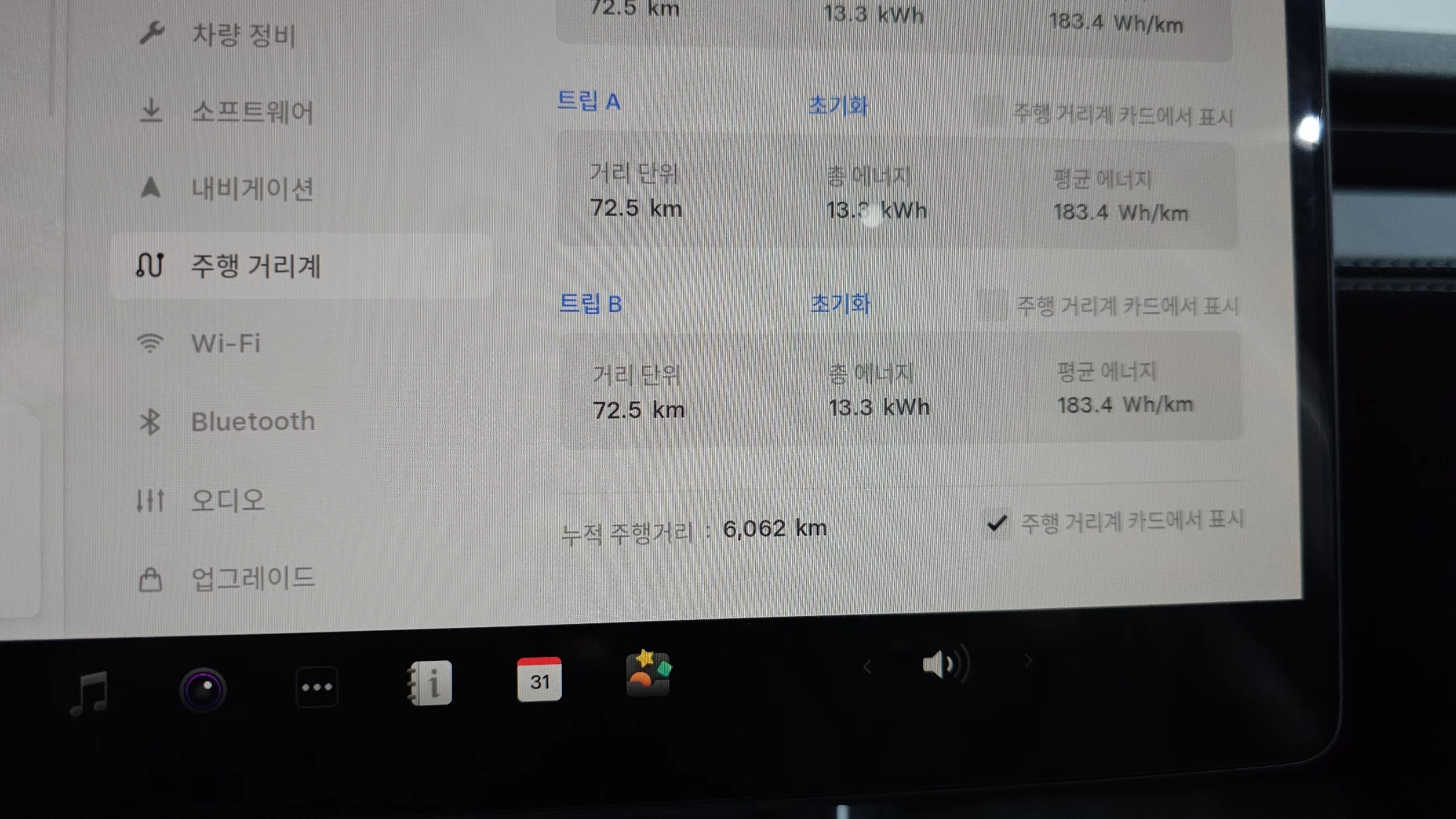Viewport: 1456px width, 819px height.
Task: Open the Wi-Fi settings
Action: [x=225, y=343]
